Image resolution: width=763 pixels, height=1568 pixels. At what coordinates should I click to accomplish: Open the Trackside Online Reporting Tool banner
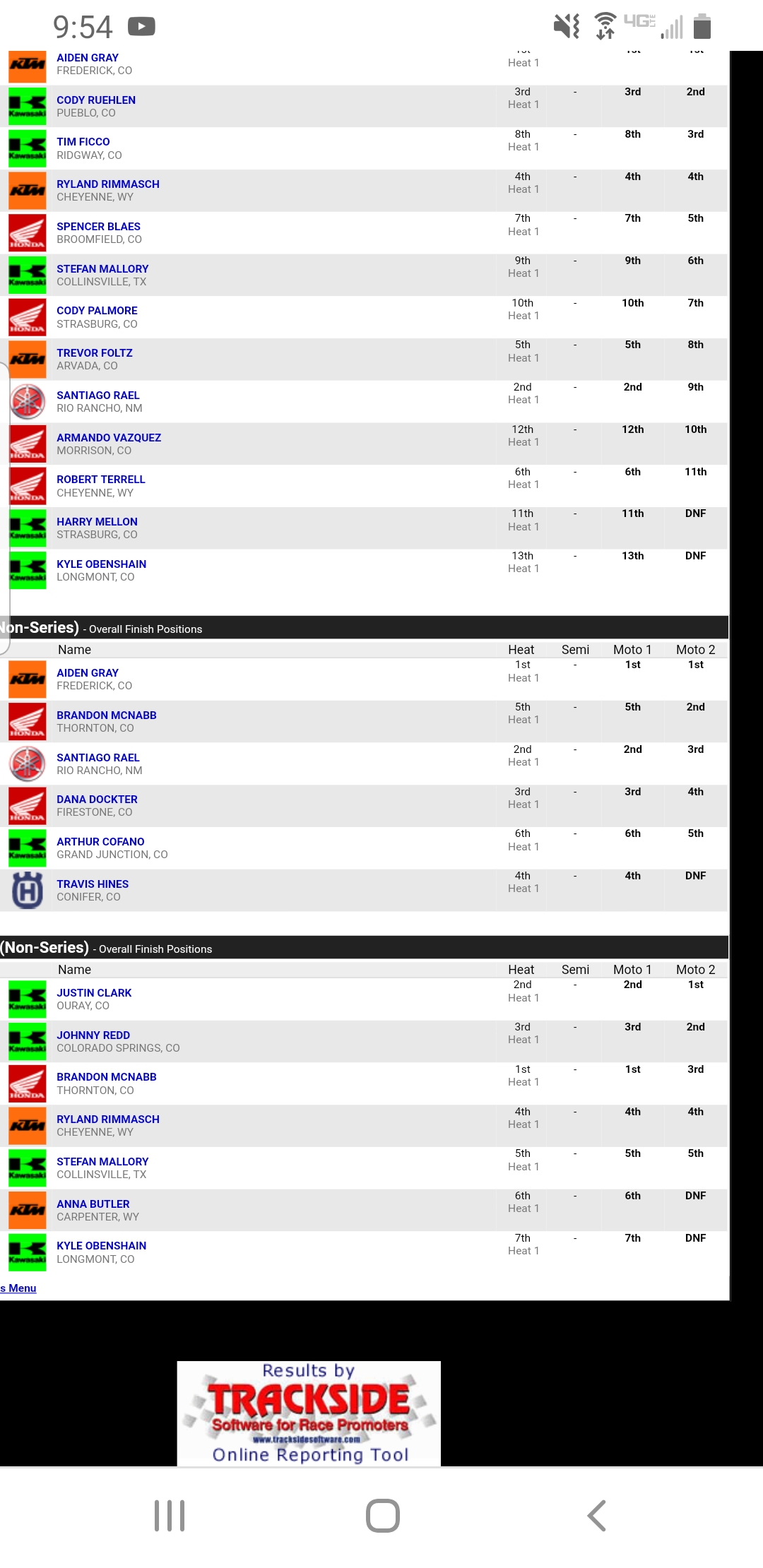[x=309, y=1413]
